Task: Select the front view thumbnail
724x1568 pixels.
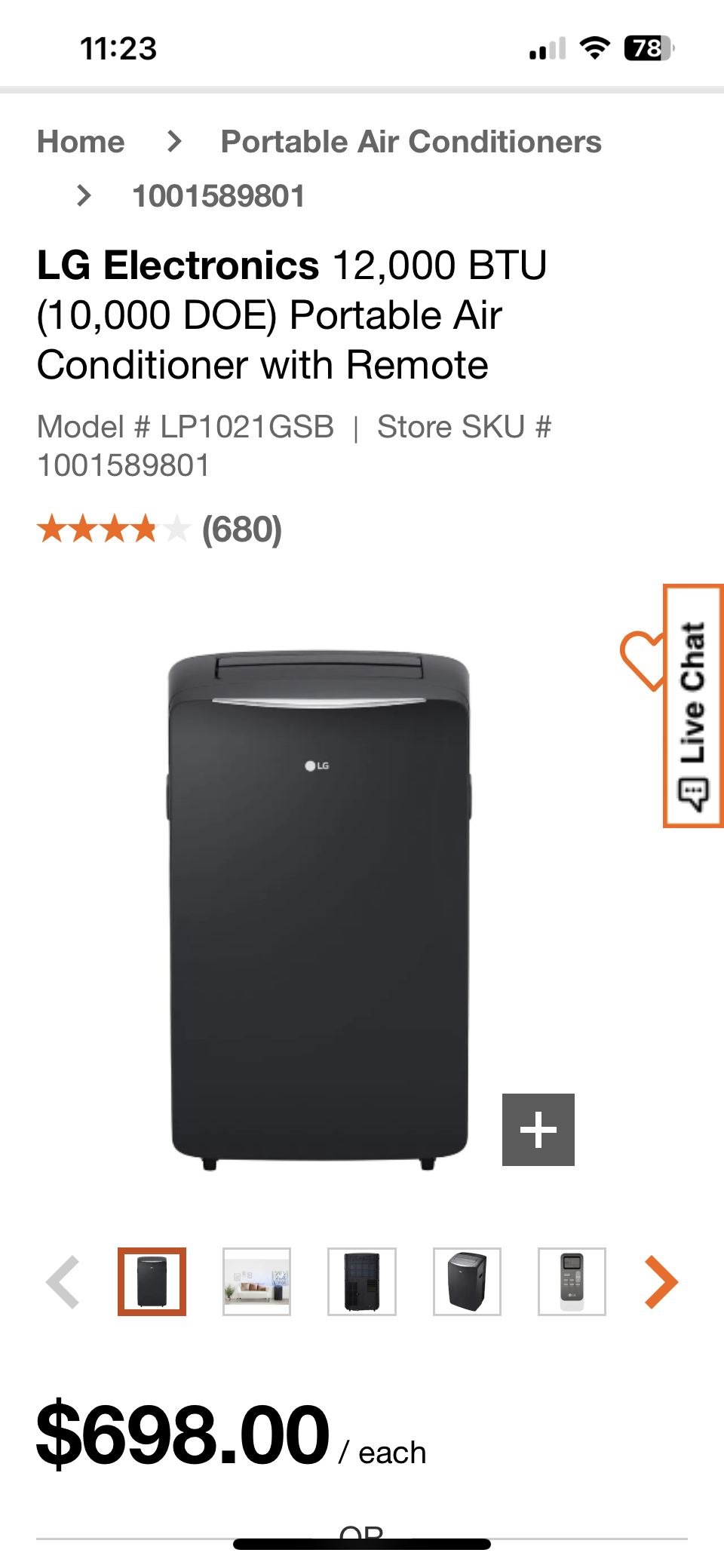Action: point(152,1281)
